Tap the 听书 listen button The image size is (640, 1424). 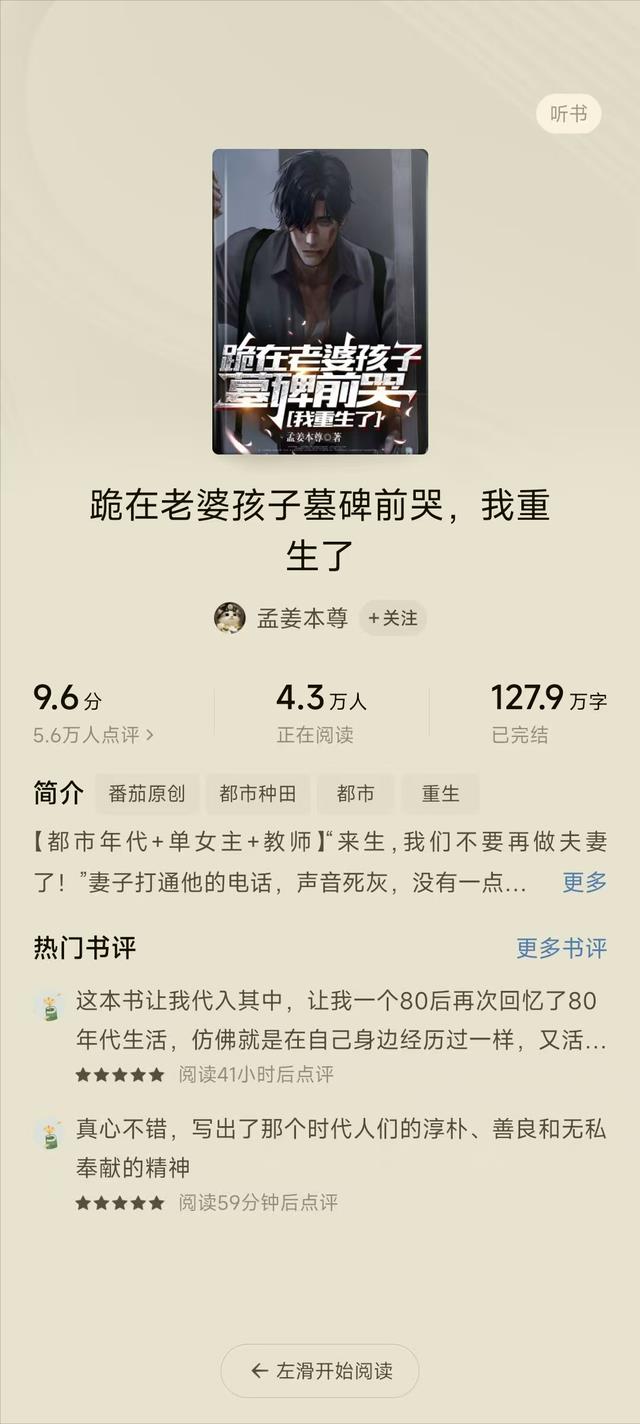tap(568, 114)
